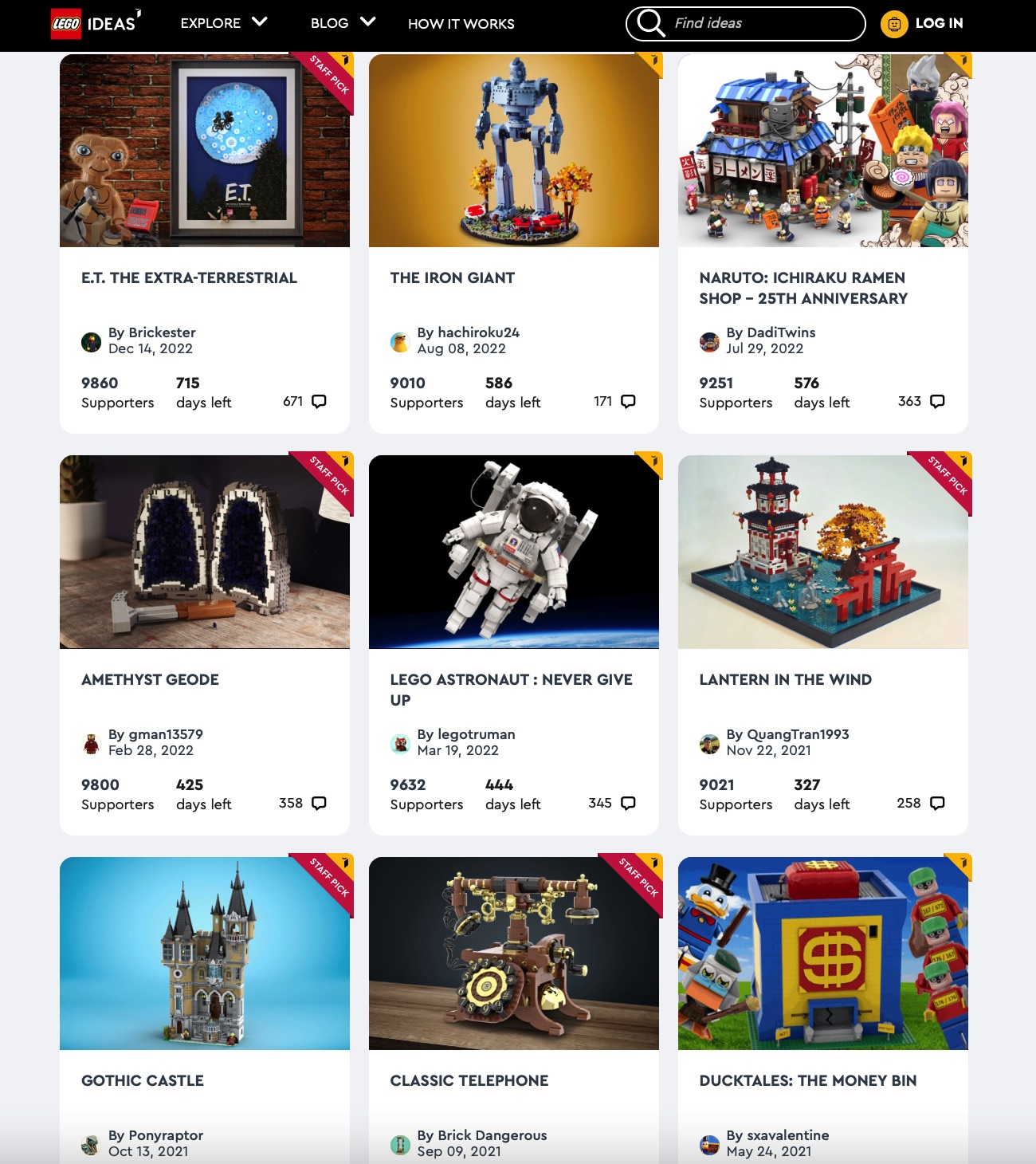Screen dimensions: 1036x1164
Task: Tap the Log In button
Action: tap(923, 24)
